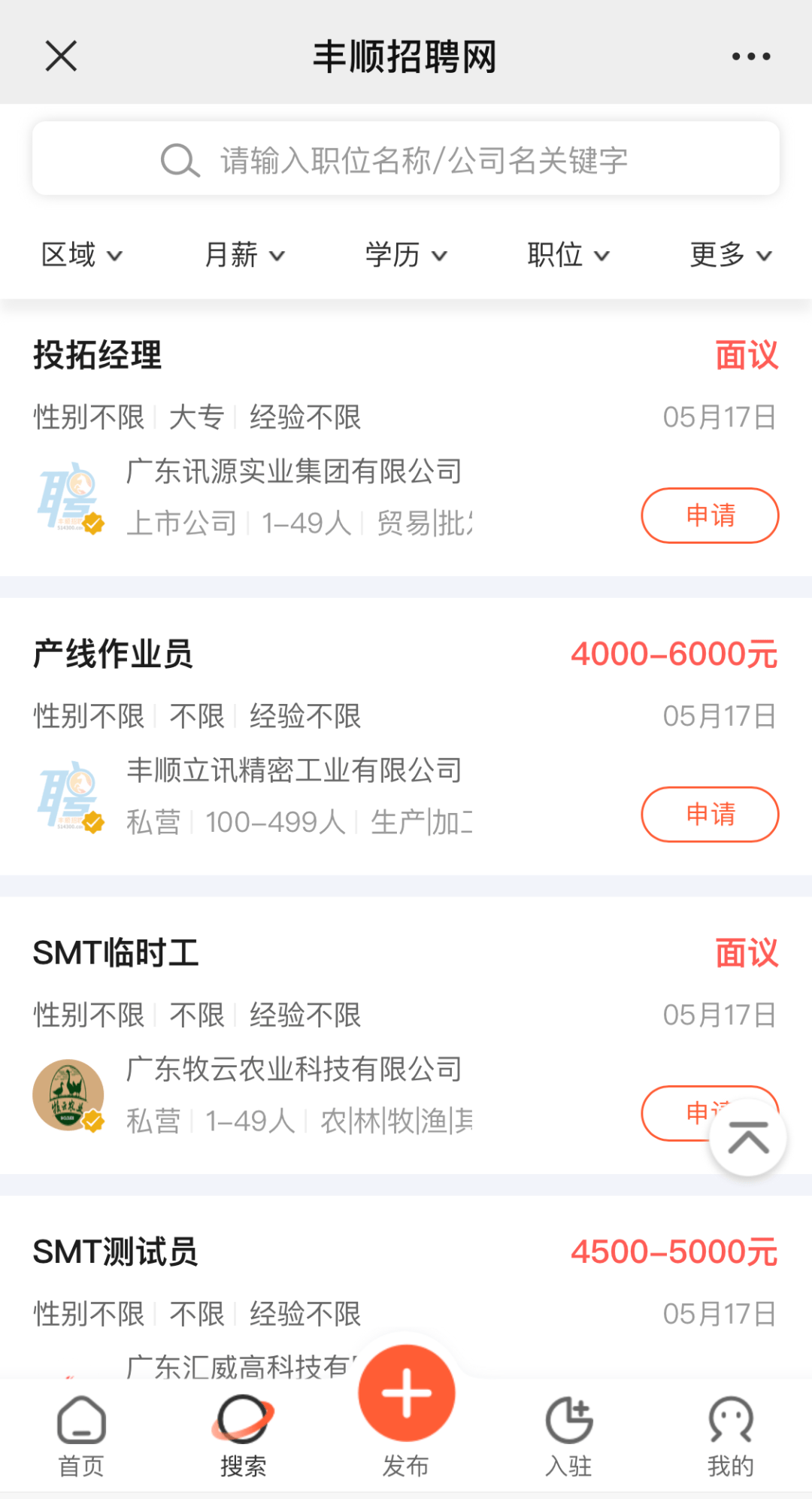This screenshot has width=812, height=1499.
Task: Expand the 更多 filter options
Action: (729, 255)
